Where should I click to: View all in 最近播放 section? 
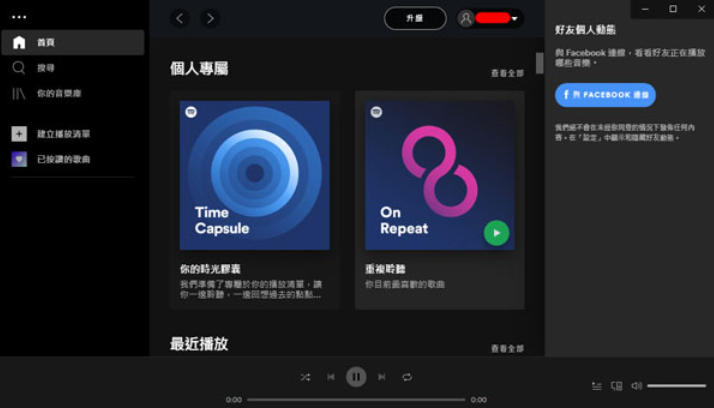tap(507, 348)
